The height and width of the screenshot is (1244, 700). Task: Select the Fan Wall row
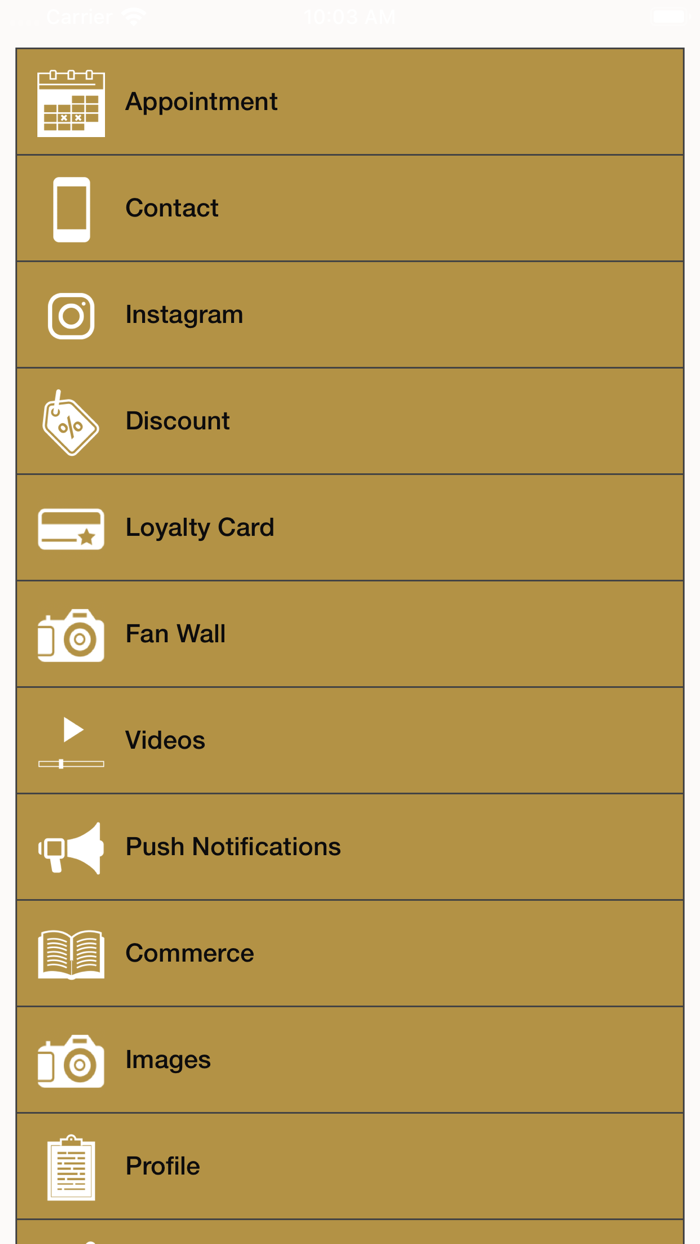(x=350, y=634)
